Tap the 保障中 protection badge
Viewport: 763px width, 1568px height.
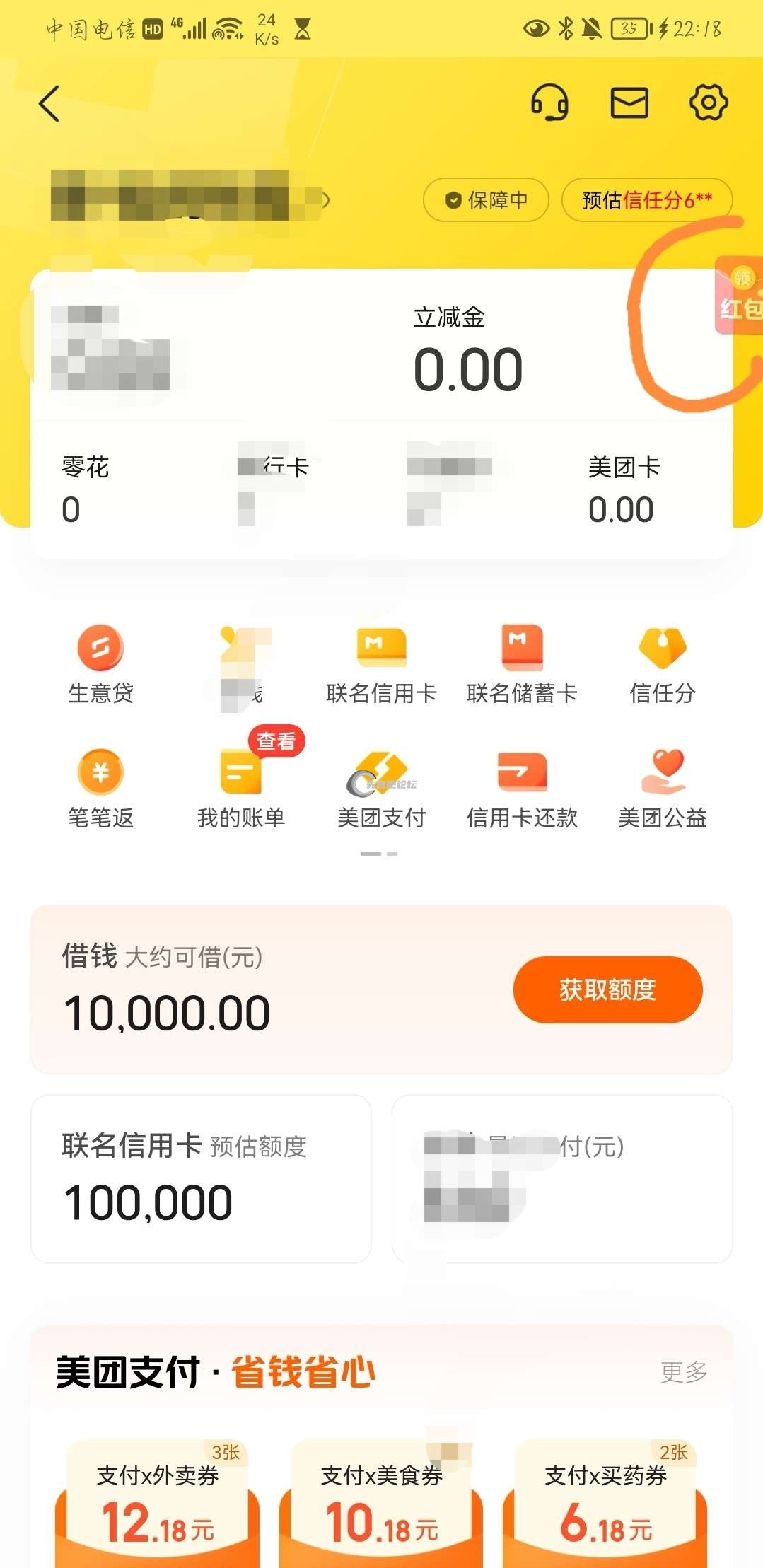pos(486,200)
